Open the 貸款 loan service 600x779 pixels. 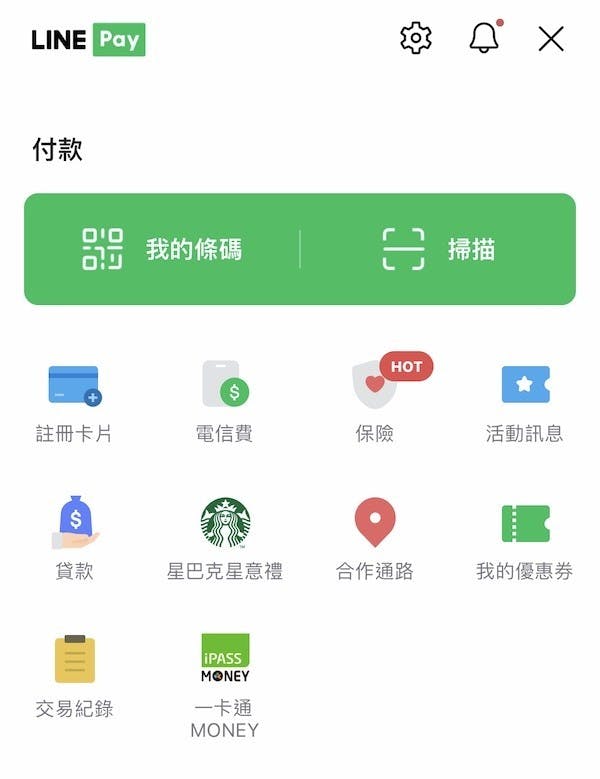[x=74, y=537]
